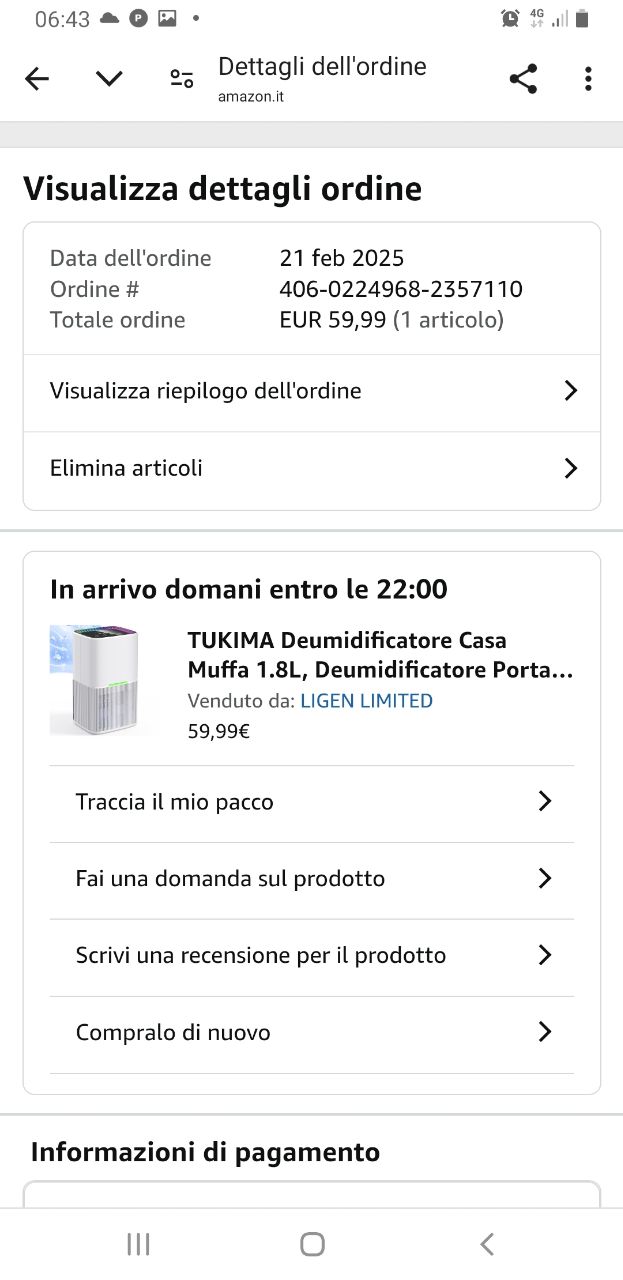Tap the system home button
This screenshot has width=623, height=1280.
pyautogui.click(x=312, y=1244)
